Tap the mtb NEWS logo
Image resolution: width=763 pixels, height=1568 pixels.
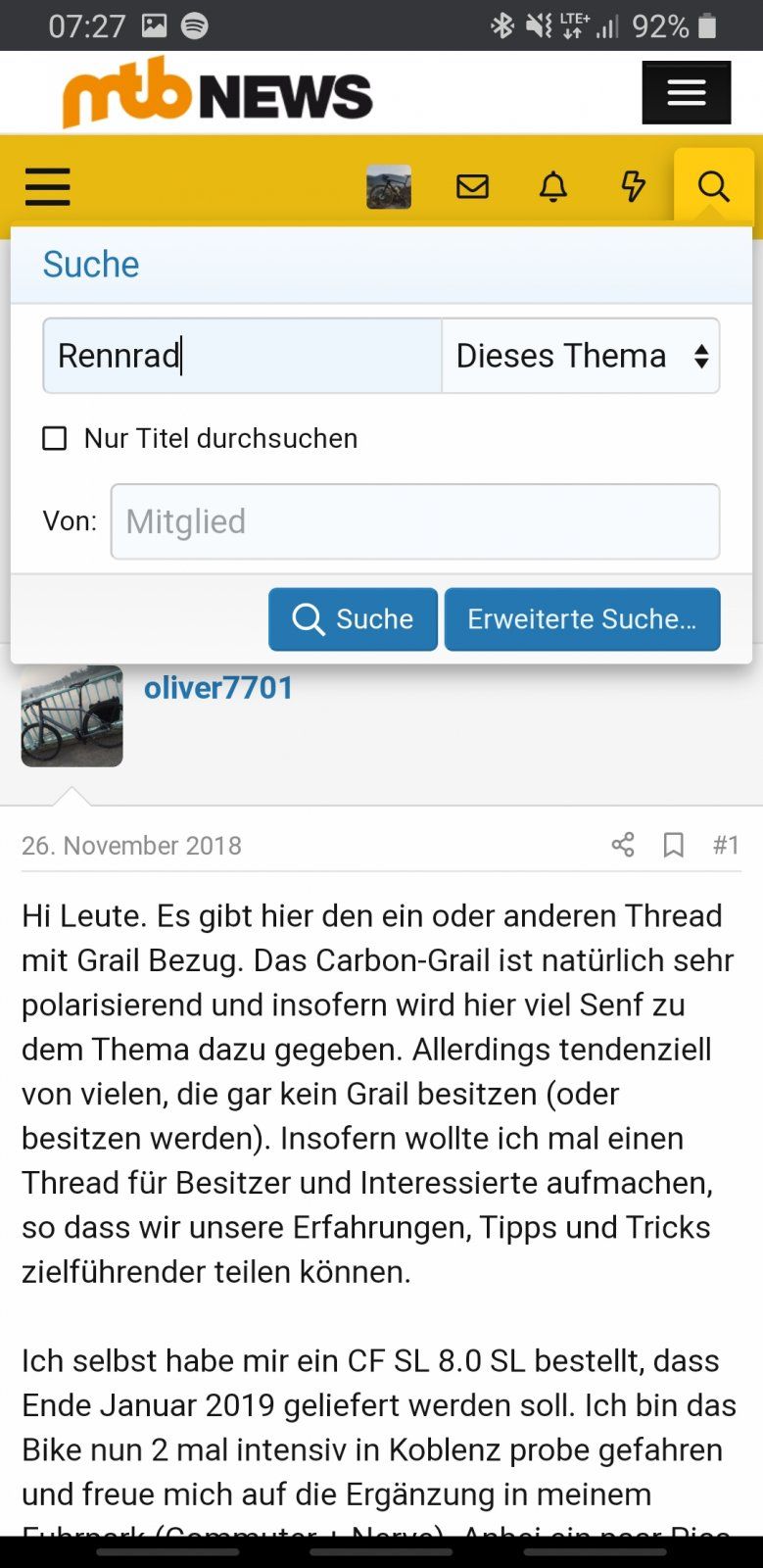[x=217, y=93]
